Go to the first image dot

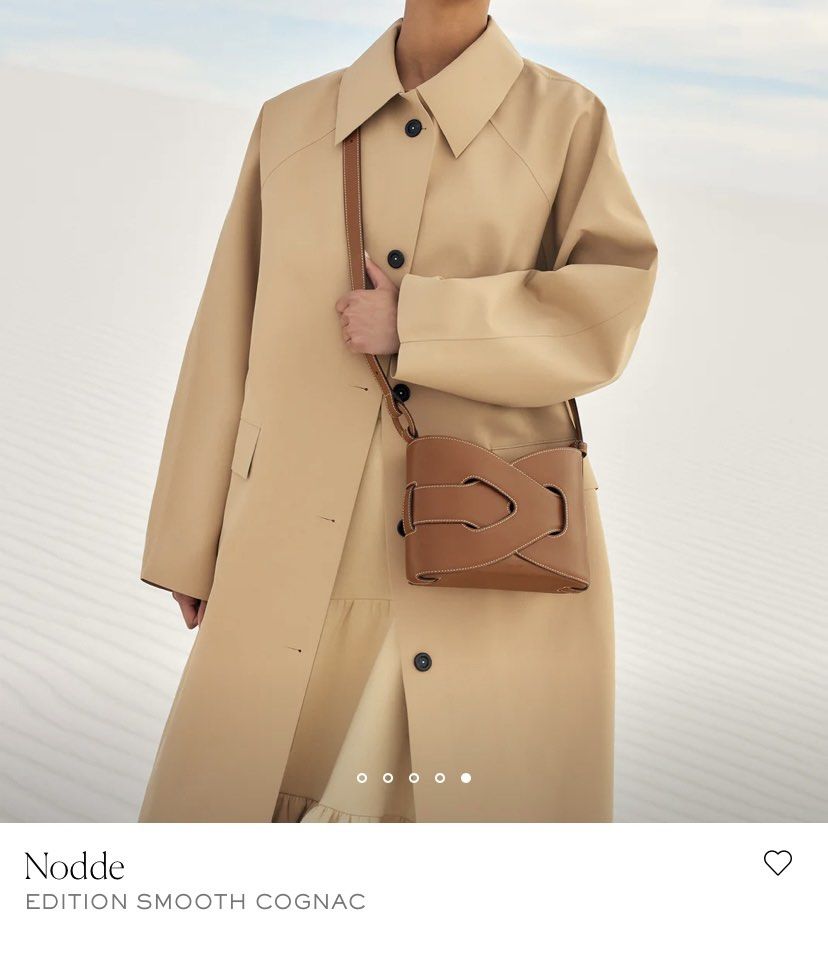pos(362,778)
